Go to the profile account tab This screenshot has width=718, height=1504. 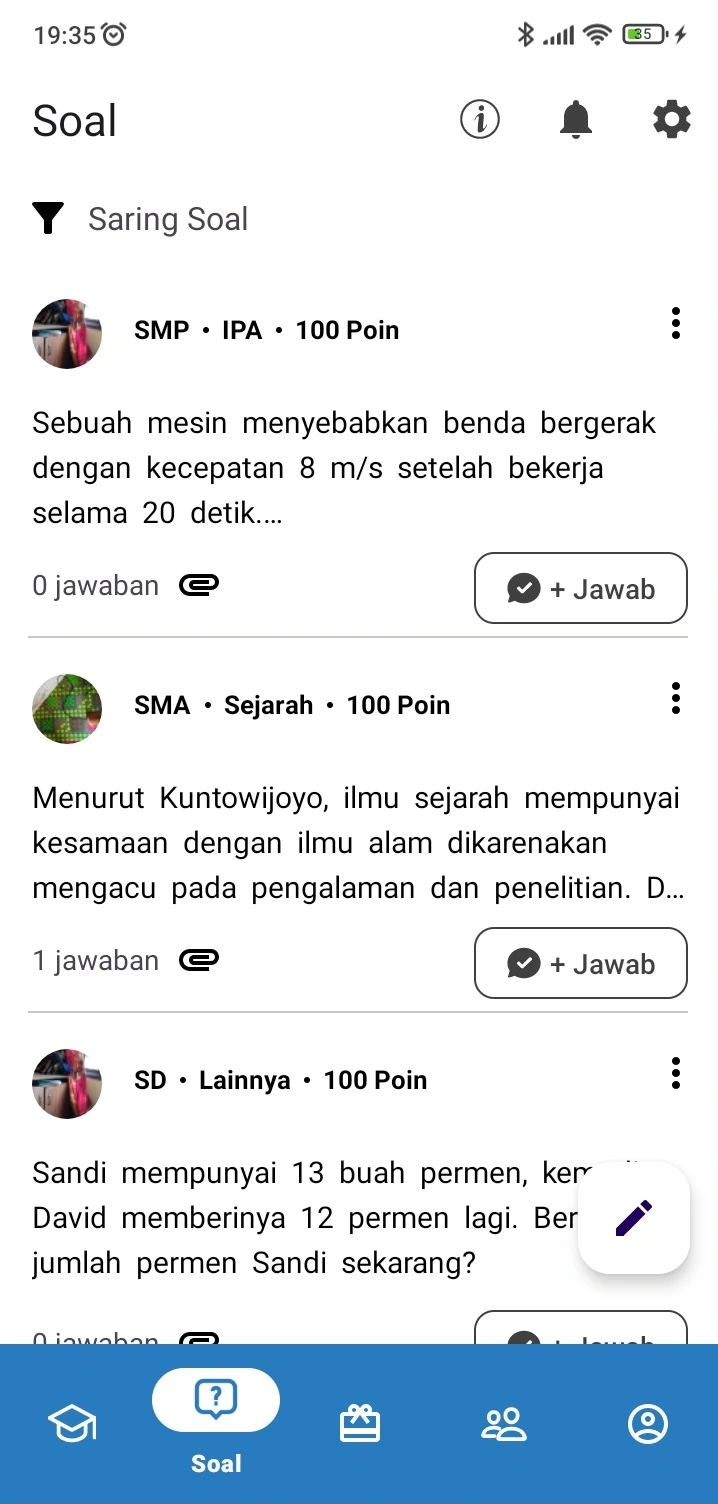point(647,1424)
